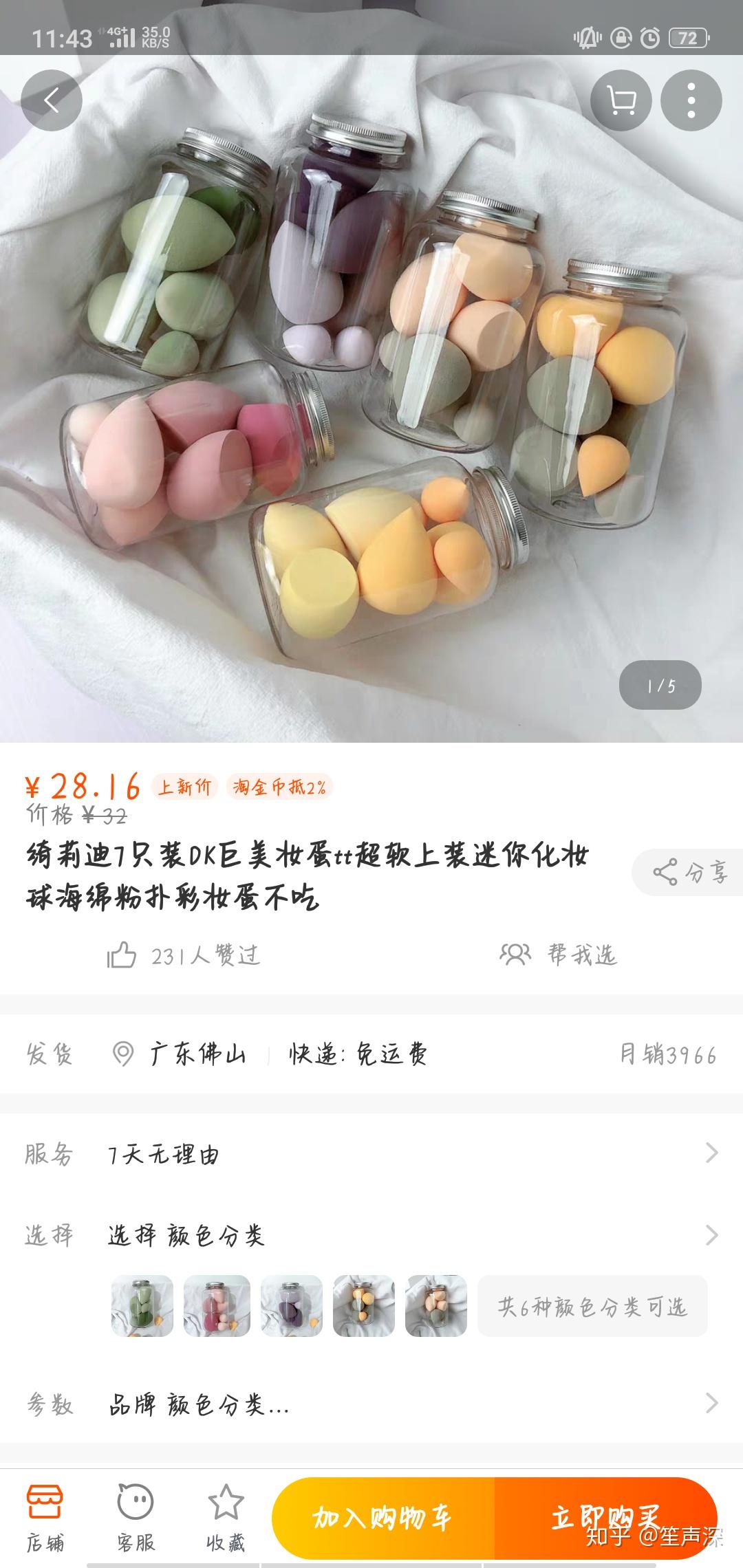Visit the 店铺 store page
Image resolution: width=743 pixels, height=1568 pixels.
[45, 1517]
